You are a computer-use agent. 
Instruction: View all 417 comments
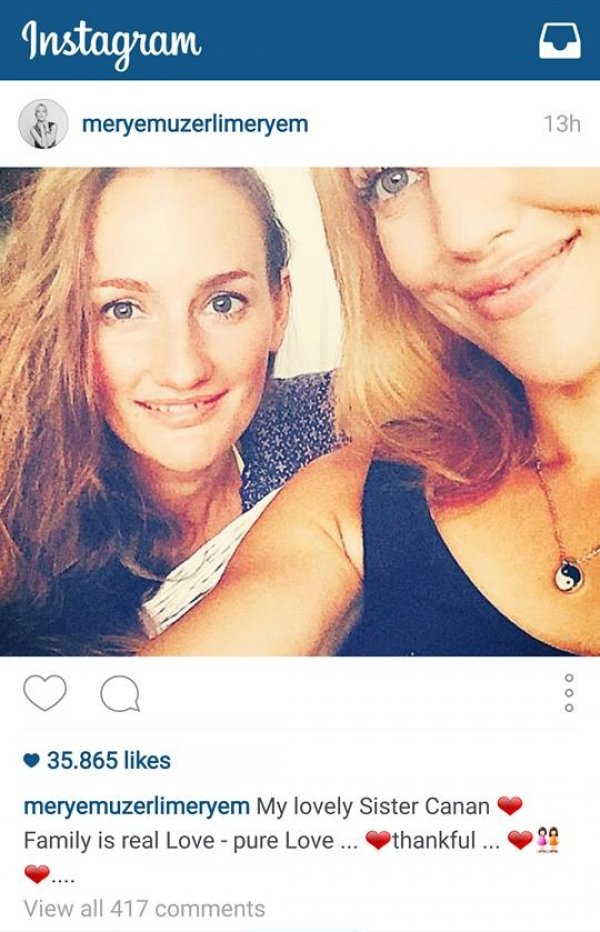tap(144, 908)
